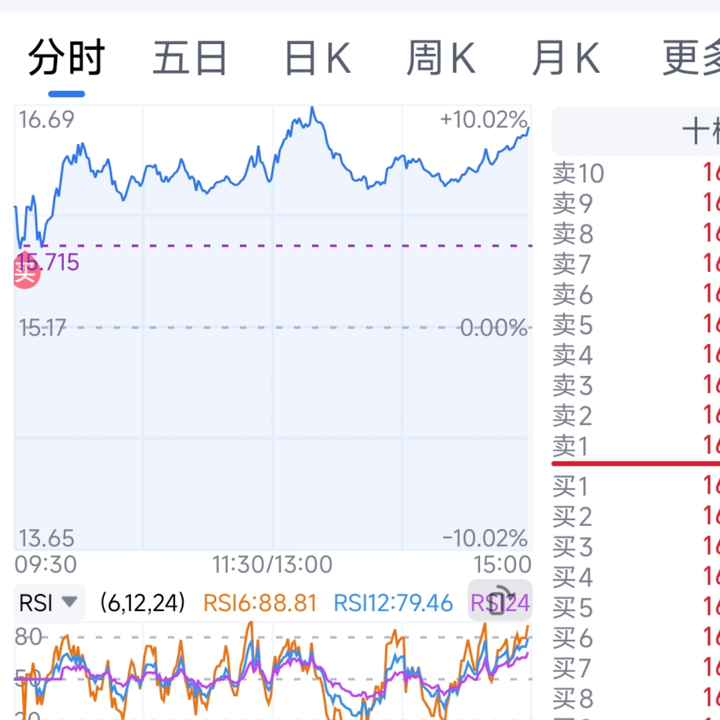Open the 周K chart tab

pyautogui.click(x=440, y=59)
